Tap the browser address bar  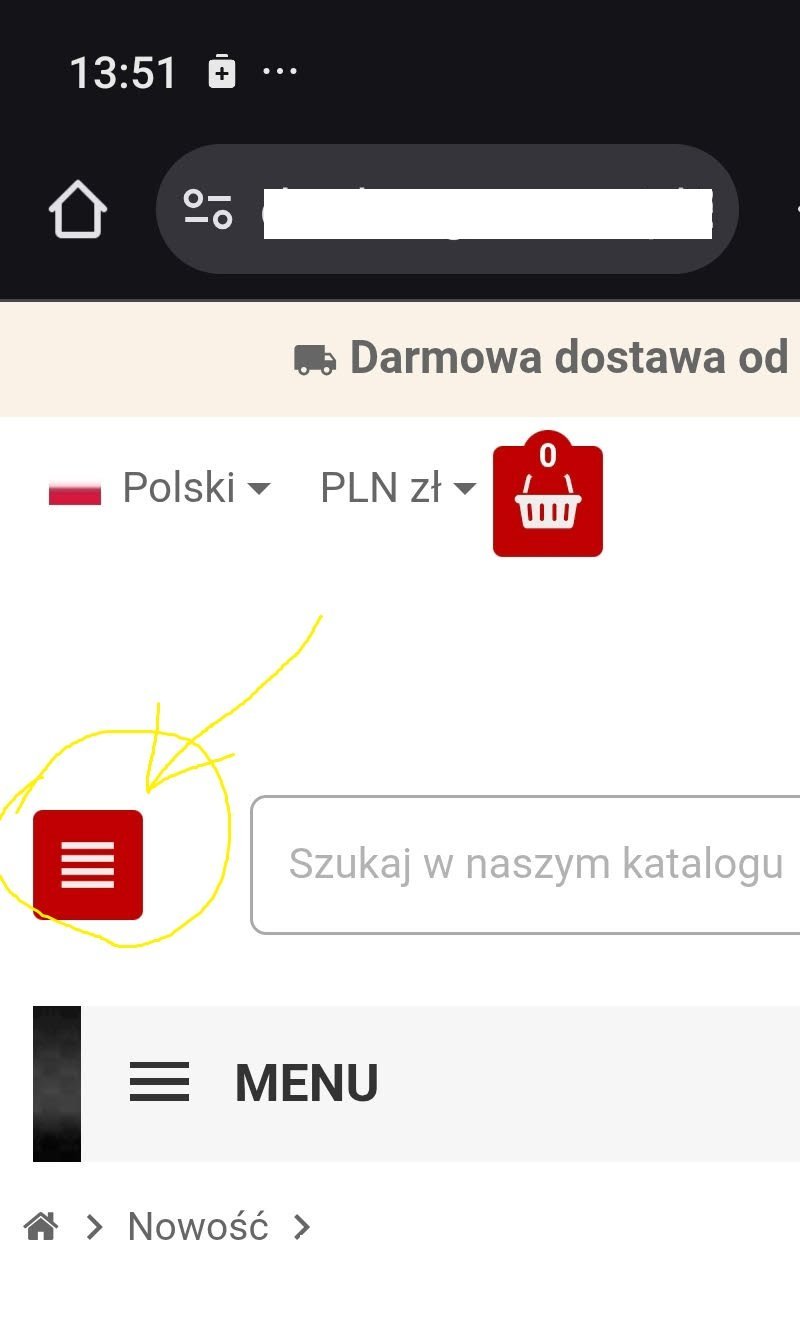tap(480, 210)
